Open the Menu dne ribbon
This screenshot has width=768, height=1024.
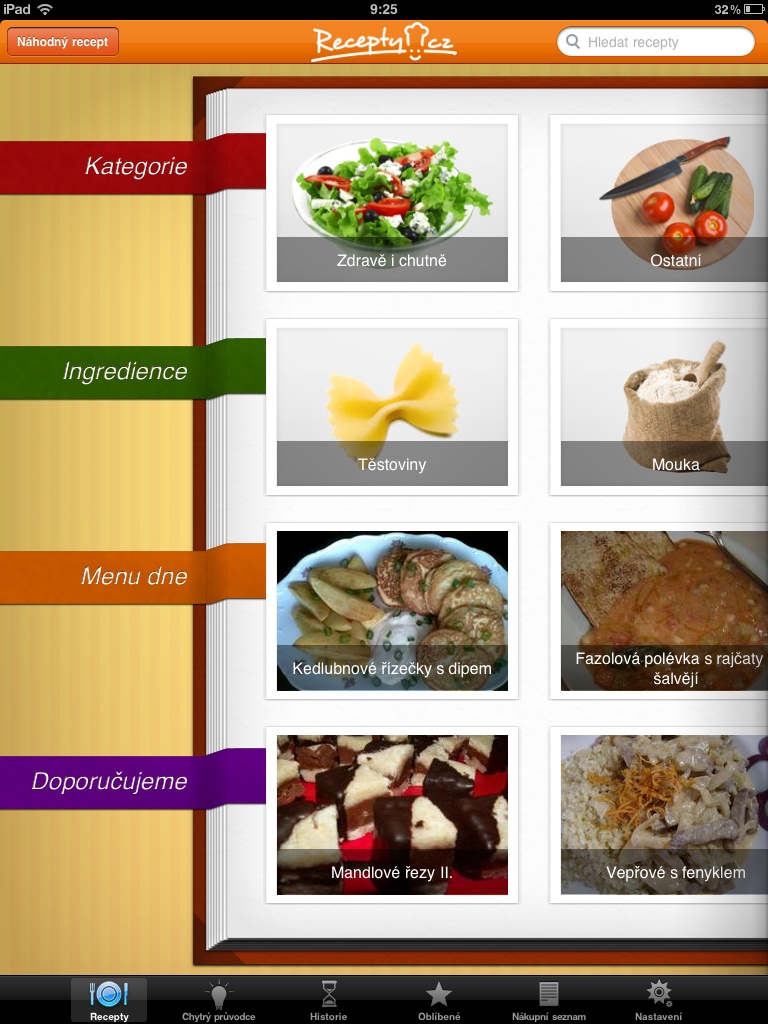click(x=133, y=576)
